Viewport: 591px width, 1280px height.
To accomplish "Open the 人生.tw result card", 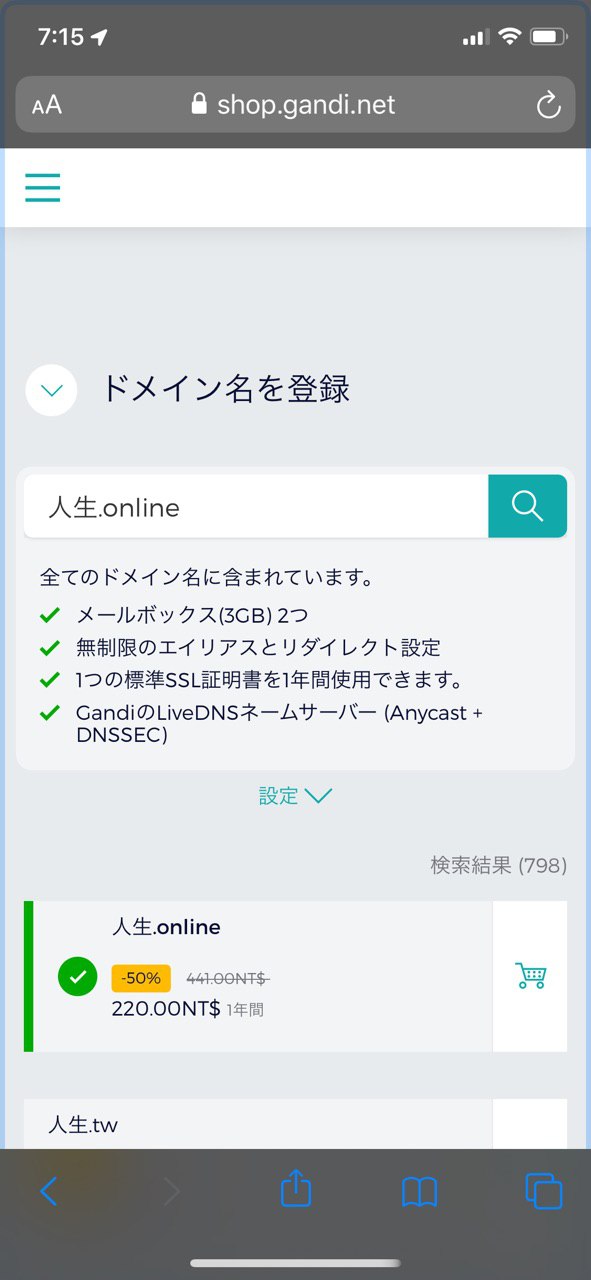I will [x=258, y=1124].
